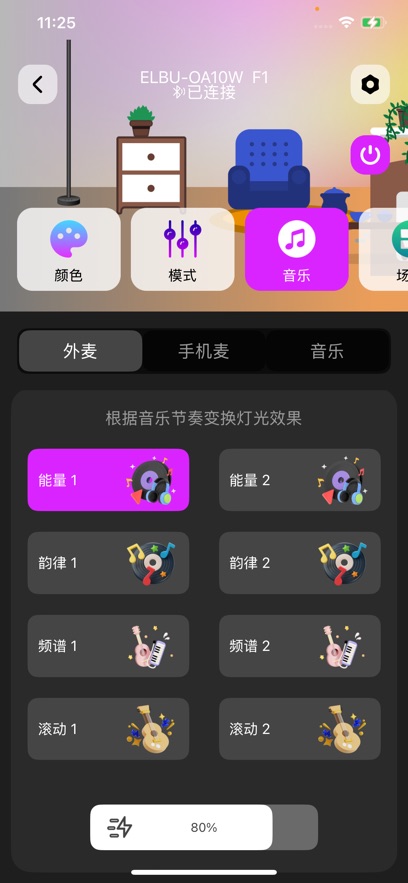The height and width of the screenshot is (883, 408).
Task: Switch to 手机麦 phone microphone
Action: coord(204,351)
